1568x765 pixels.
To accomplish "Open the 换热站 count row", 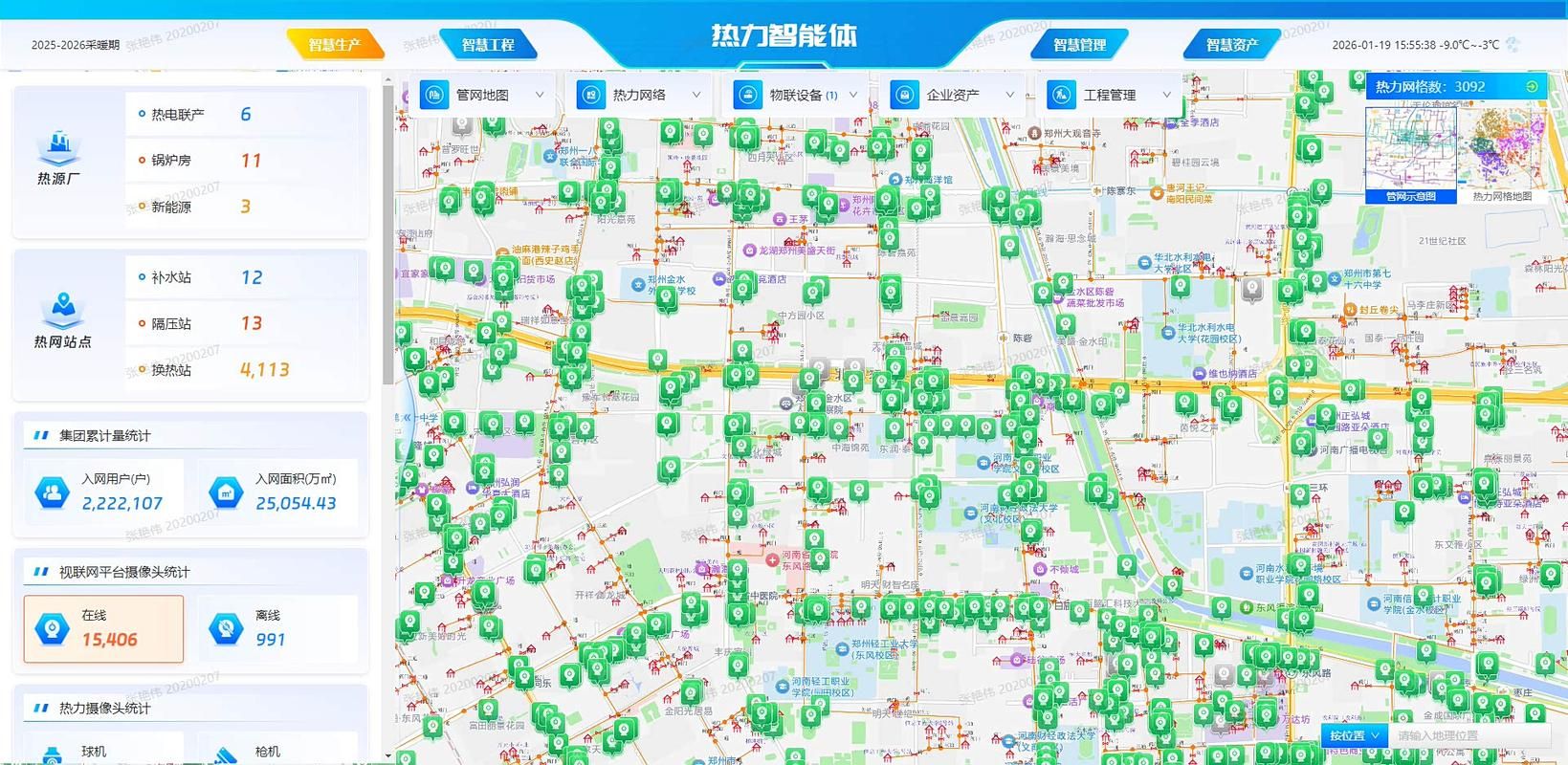I will pyautogui.click(x=244, y=369).
